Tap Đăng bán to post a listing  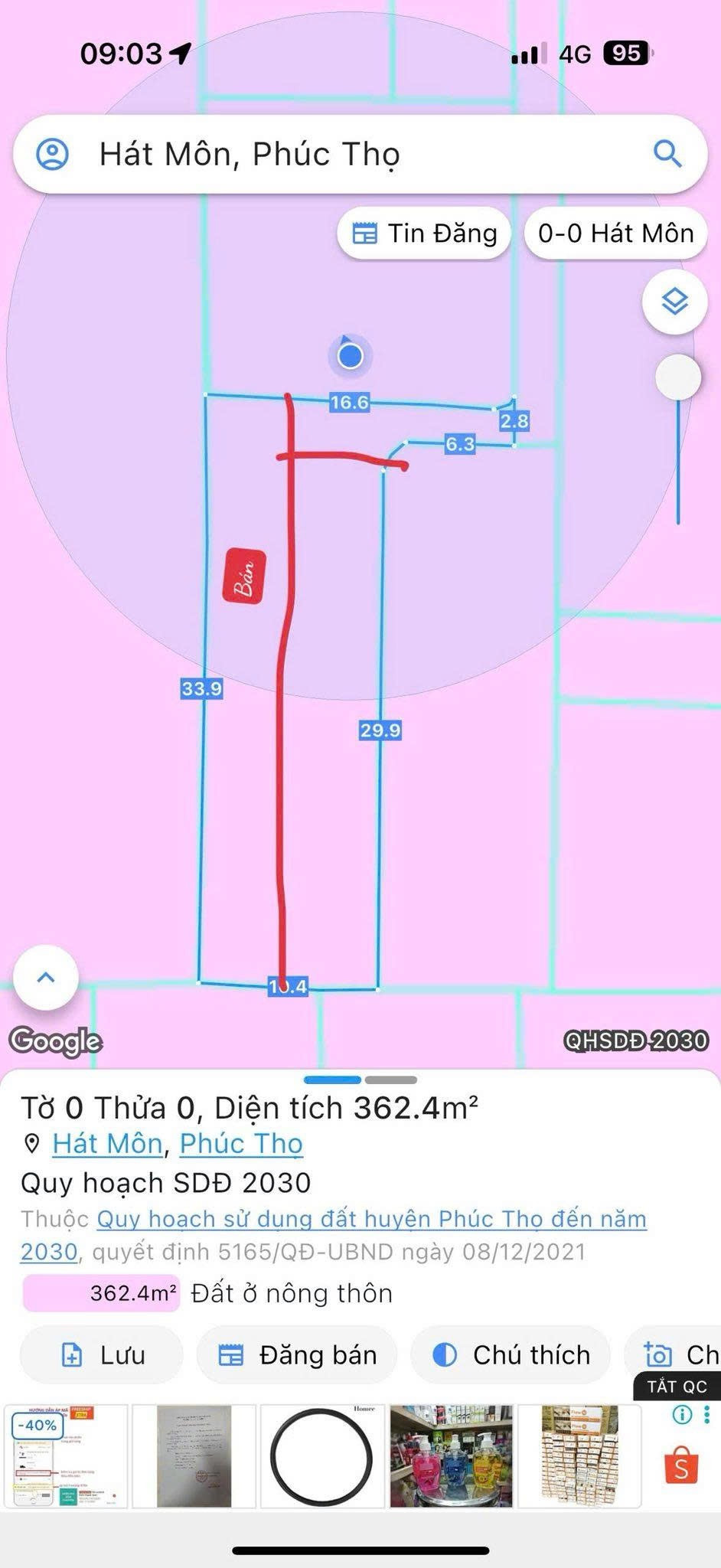pos(297,1355)
